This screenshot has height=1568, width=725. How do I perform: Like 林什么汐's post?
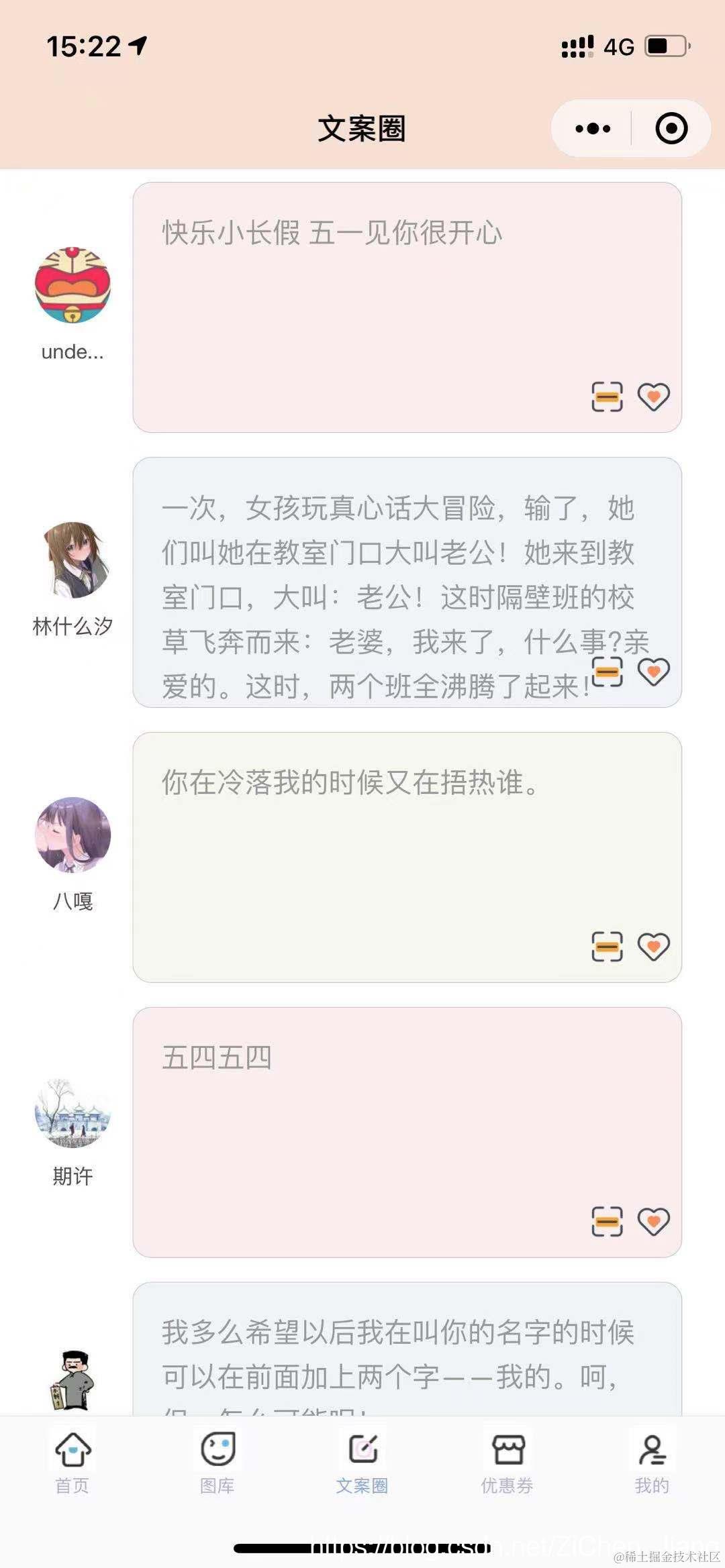point(653,672)
